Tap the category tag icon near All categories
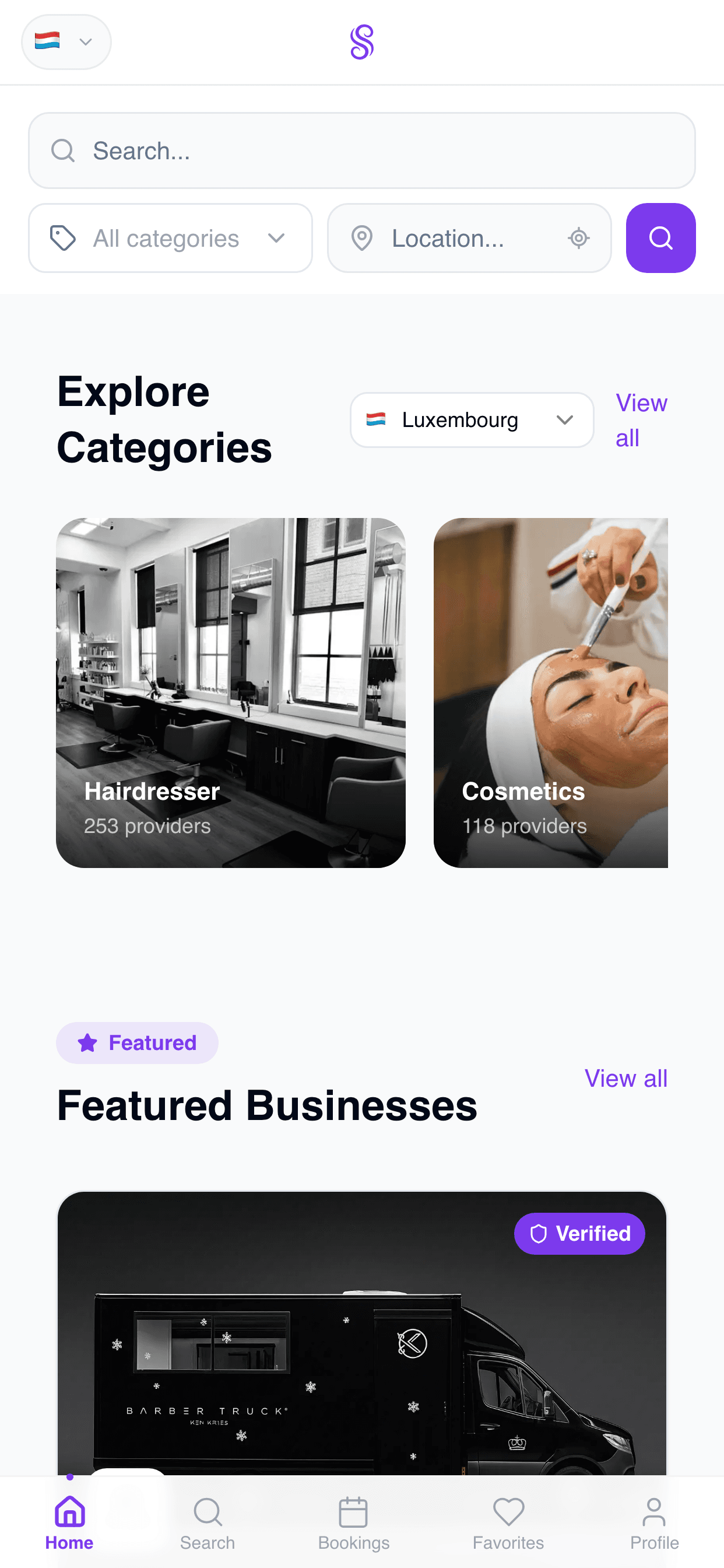 tap(63, 238)
